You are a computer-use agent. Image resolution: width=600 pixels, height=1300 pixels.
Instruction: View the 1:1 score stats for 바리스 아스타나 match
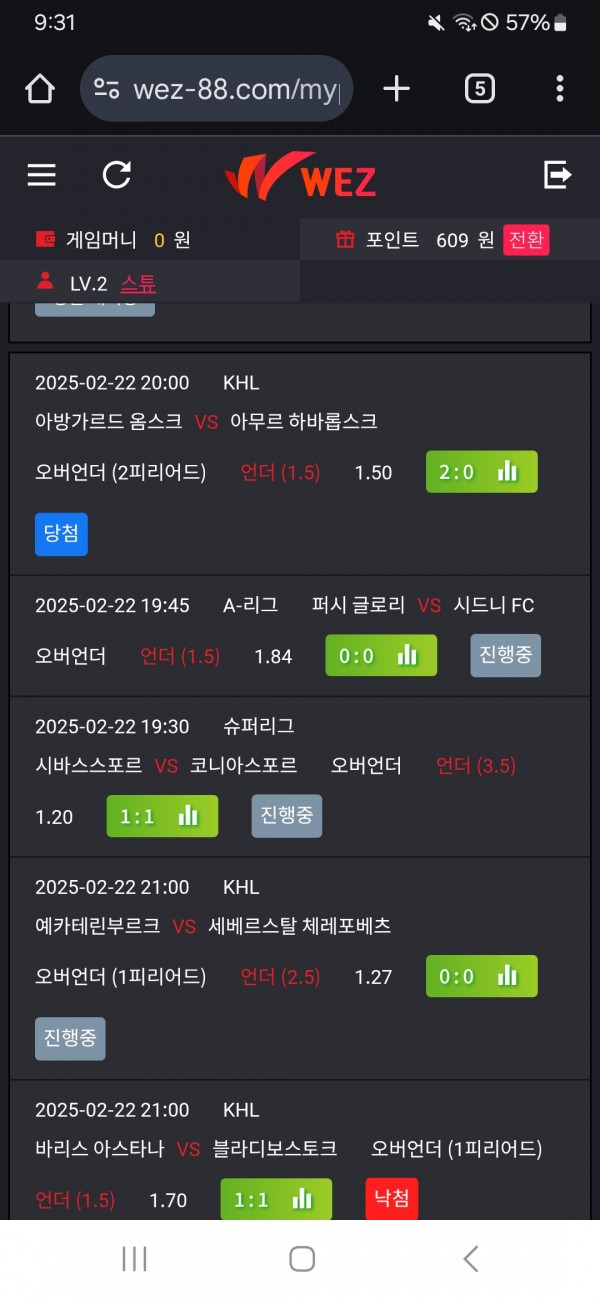276,1199
